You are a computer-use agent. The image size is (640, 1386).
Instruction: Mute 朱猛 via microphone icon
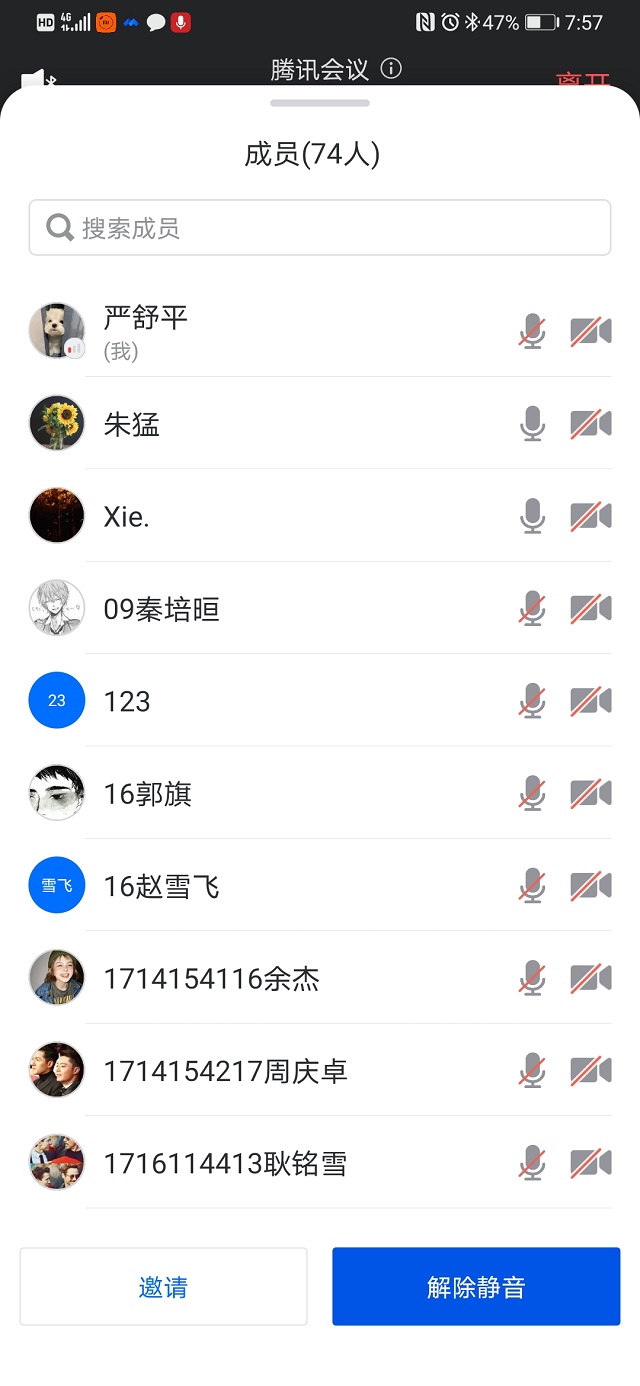pyautogui.click(x=533, y=424)
